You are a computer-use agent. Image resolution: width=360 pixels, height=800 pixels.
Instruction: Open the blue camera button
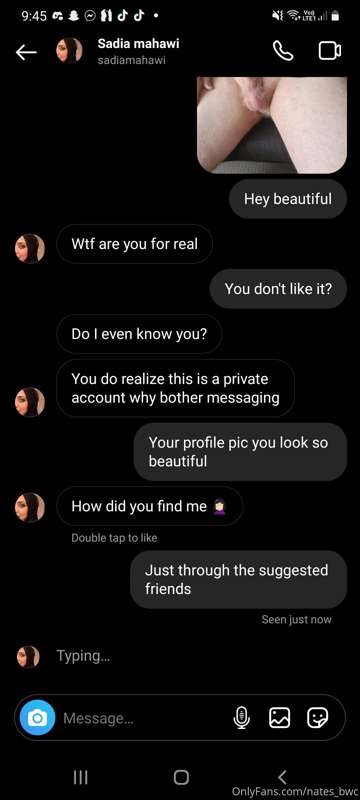37,717
